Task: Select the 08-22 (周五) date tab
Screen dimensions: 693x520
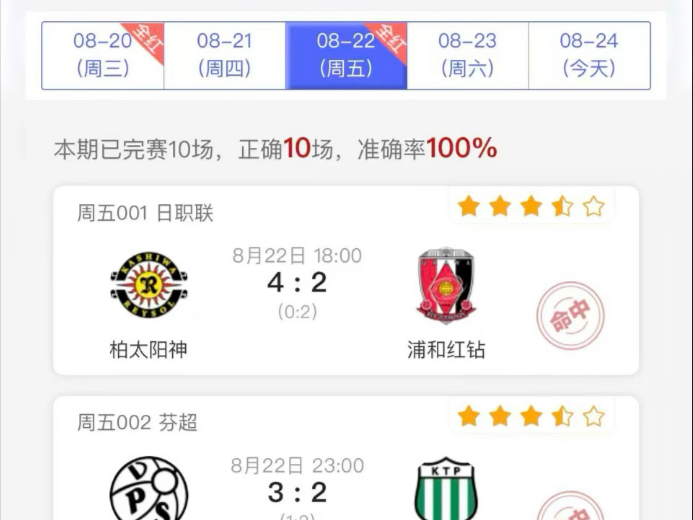Action: pyautogui.click(x=346, y=55)
